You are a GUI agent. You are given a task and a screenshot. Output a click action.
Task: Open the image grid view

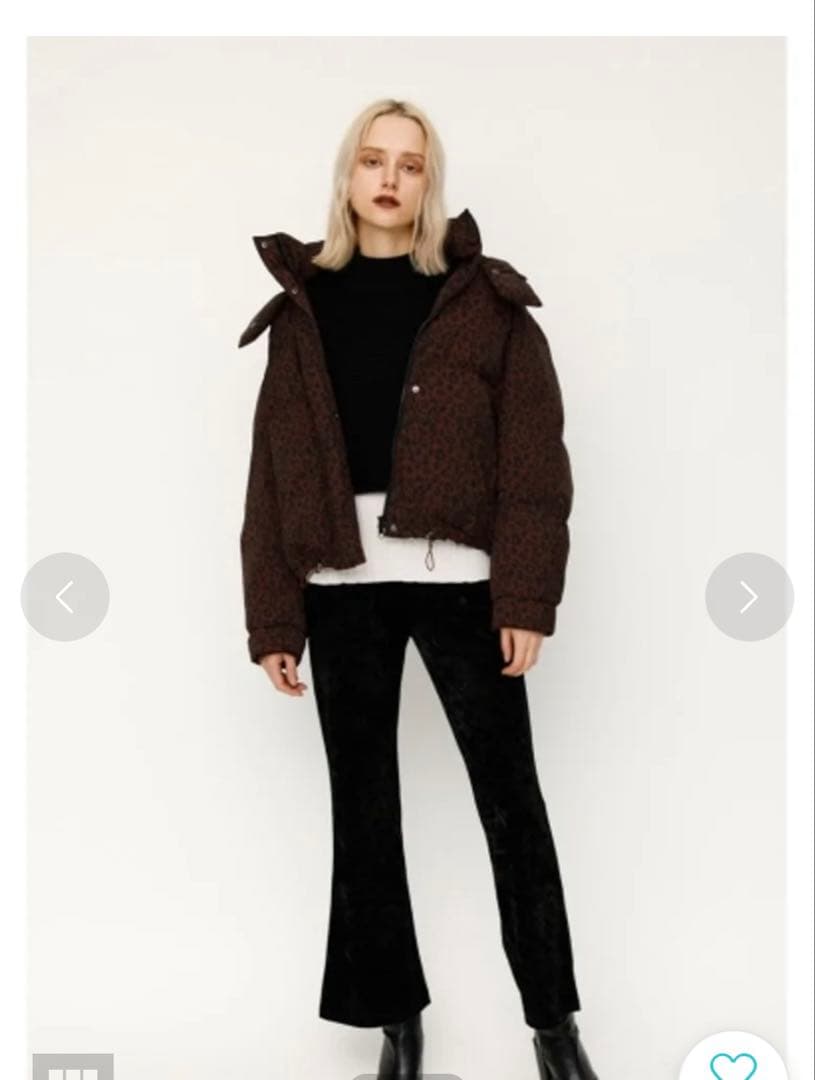[73, 1069]
